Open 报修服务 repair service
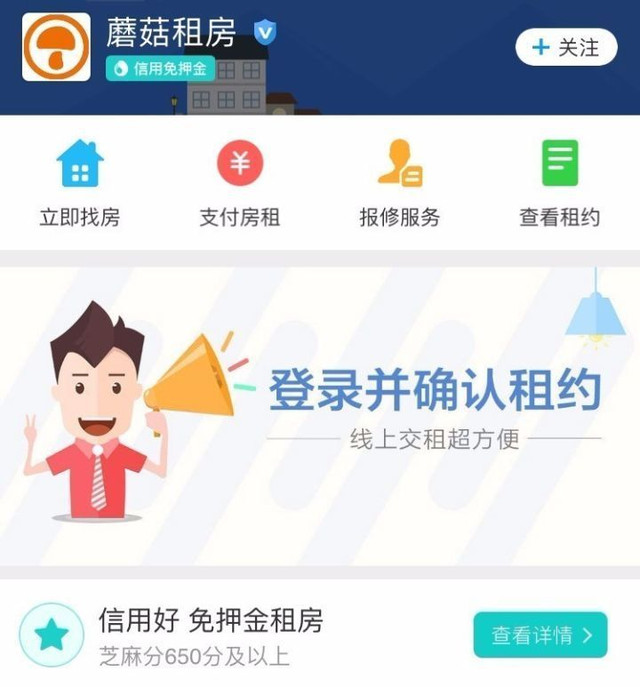640x687 pixels. click(x=400, y=183)
